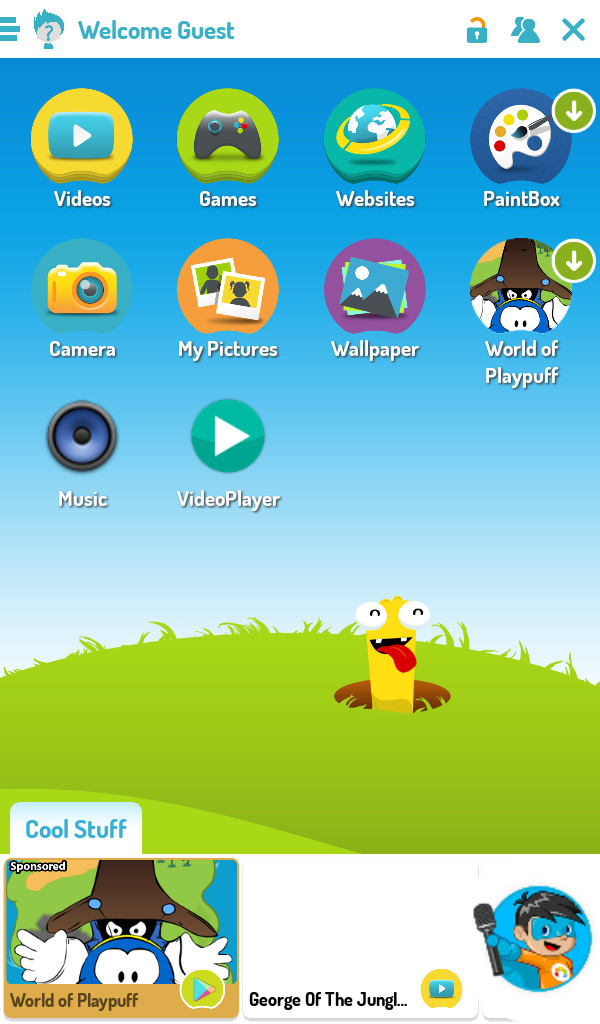
Task: Select the Cool Stuff tab
Action: [x=76, y=829]
